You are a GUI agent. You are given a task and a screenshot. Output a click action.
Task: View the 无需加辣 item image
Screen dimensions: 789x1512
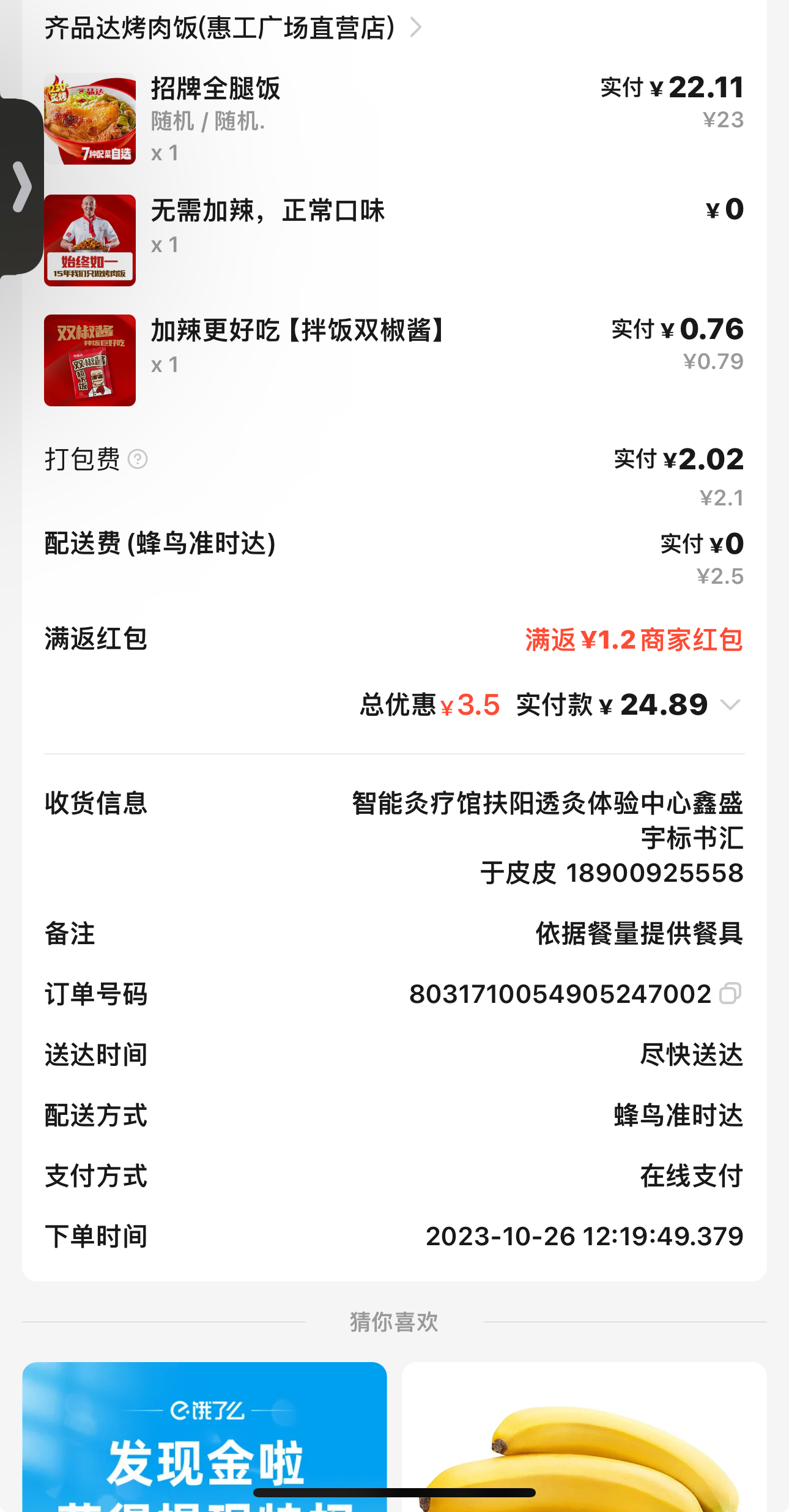click(90, 240)
